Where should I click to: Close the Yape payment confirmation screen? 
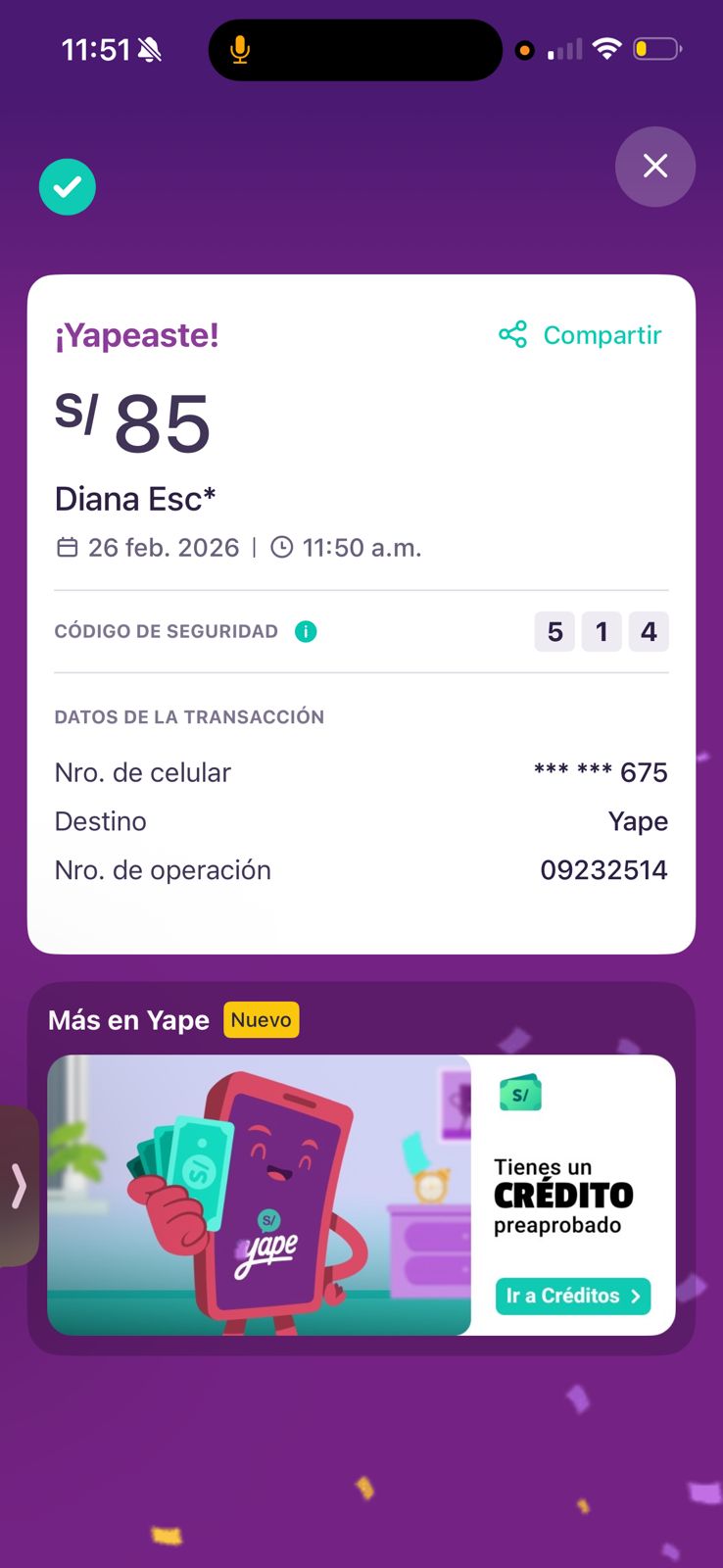click(654, 167)
